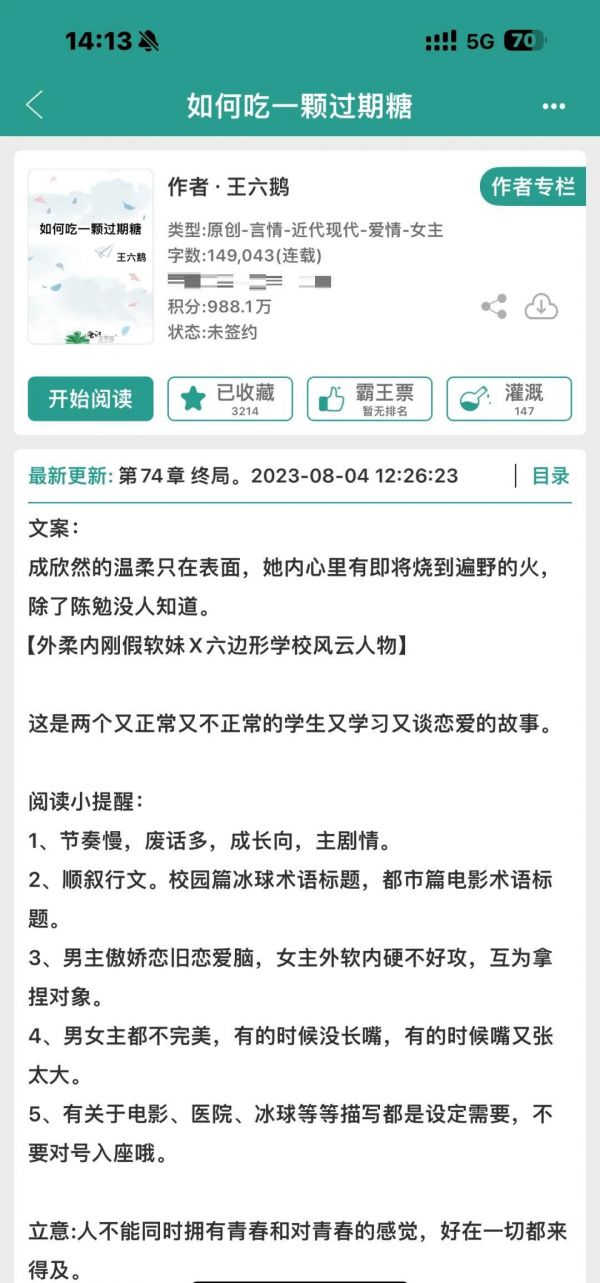600x1283 pixels.
Task: Download the book with the cloud icon
Action: coord(541,307)
